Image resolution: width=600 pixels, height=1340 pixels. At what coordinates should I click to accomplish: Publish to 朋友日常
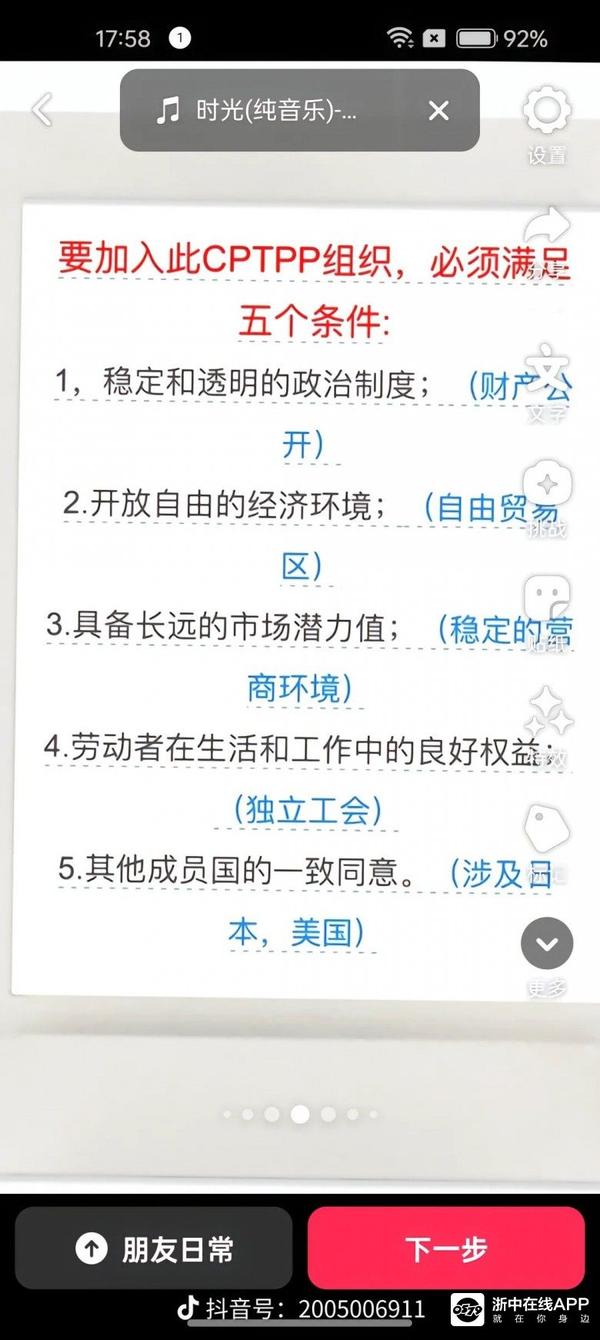pyautogui.click(x=154, y=1248)
